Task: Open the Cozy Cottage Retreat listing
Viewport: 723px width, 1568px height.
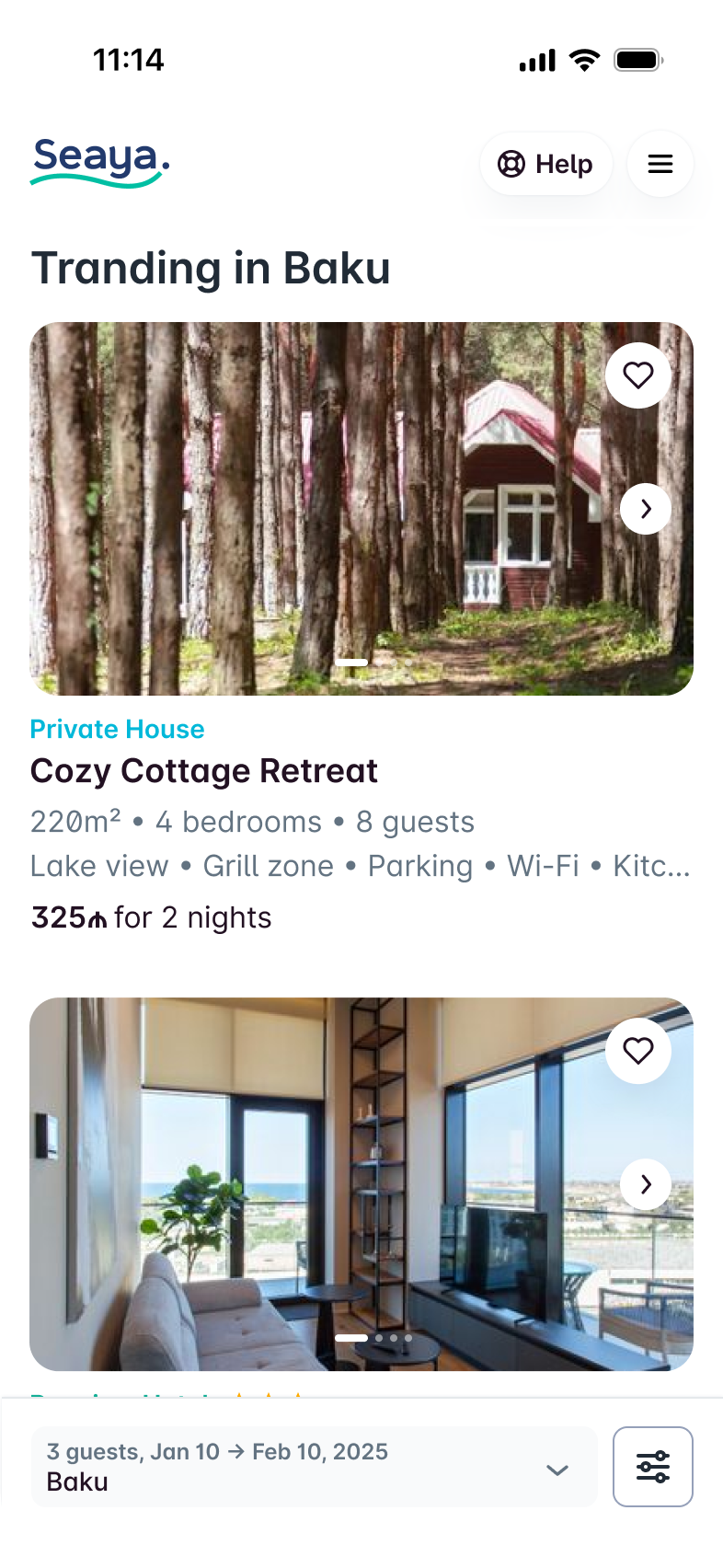Action: click(203, 771)
